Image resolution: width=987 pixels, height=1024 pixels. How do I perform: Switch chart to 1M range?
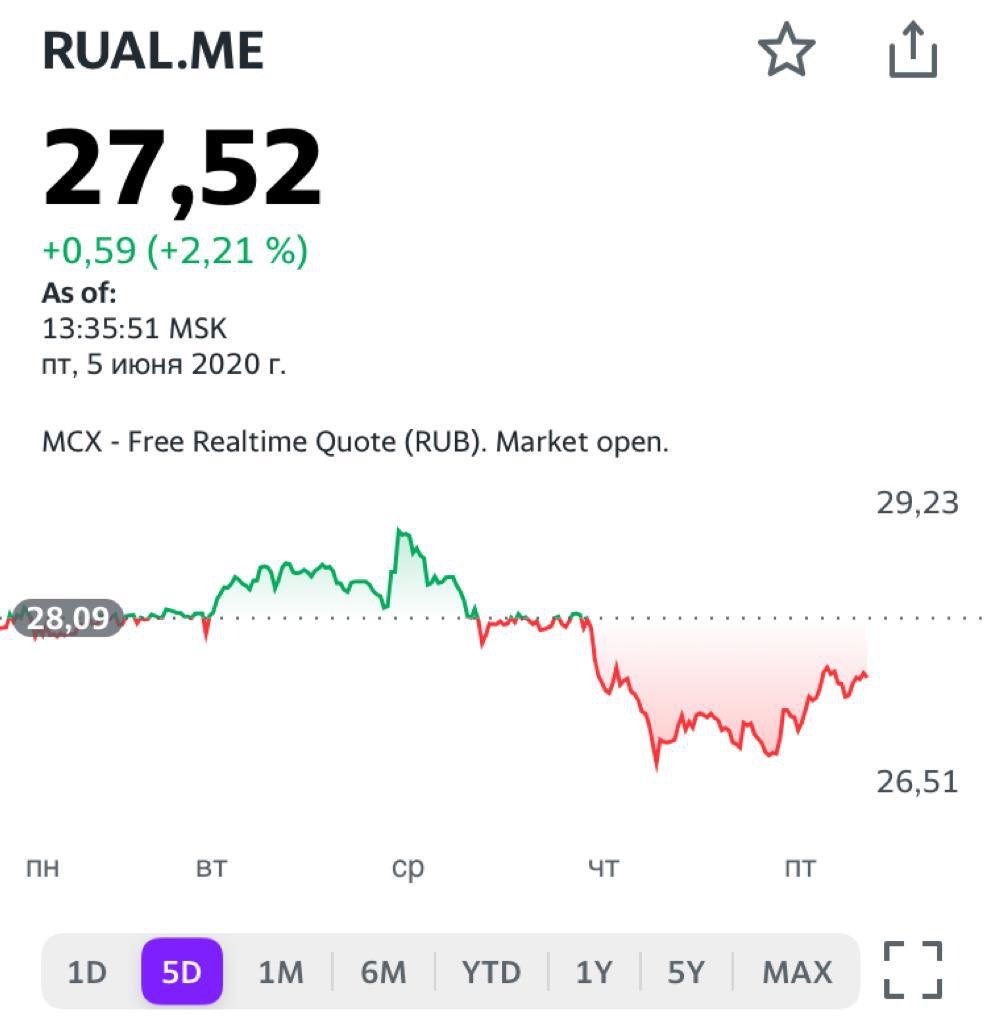coord(280,971)
